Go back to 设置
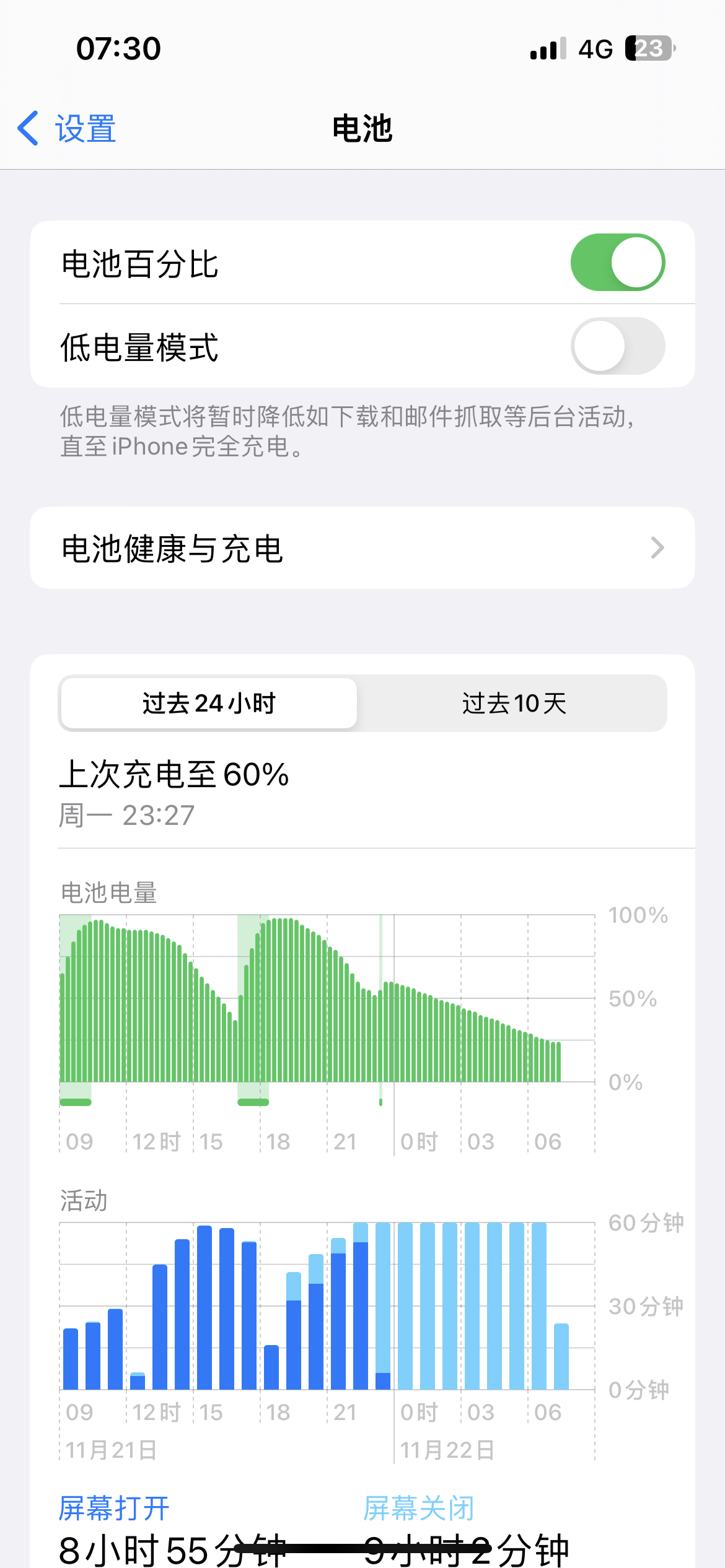The image size is (725, 1568). [x=67, y=129]
